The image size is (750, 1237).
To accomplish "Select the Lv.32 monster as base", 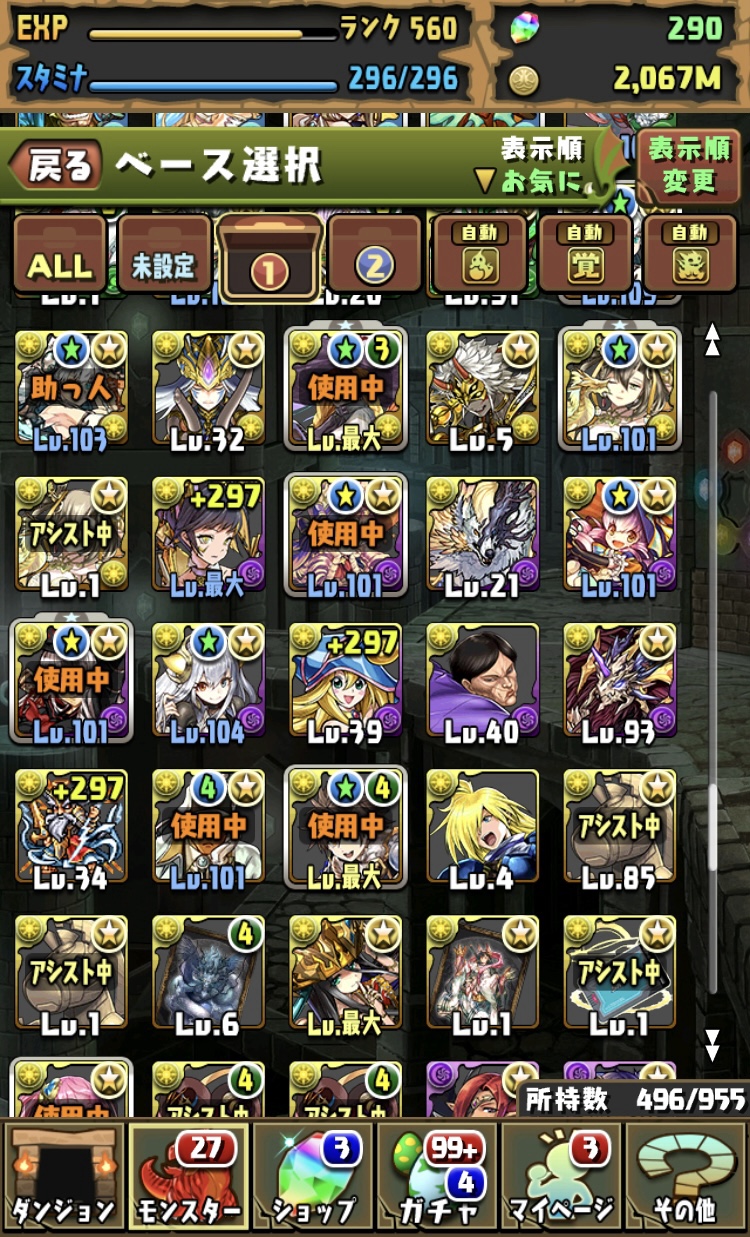I will click(x=208, y=388).
